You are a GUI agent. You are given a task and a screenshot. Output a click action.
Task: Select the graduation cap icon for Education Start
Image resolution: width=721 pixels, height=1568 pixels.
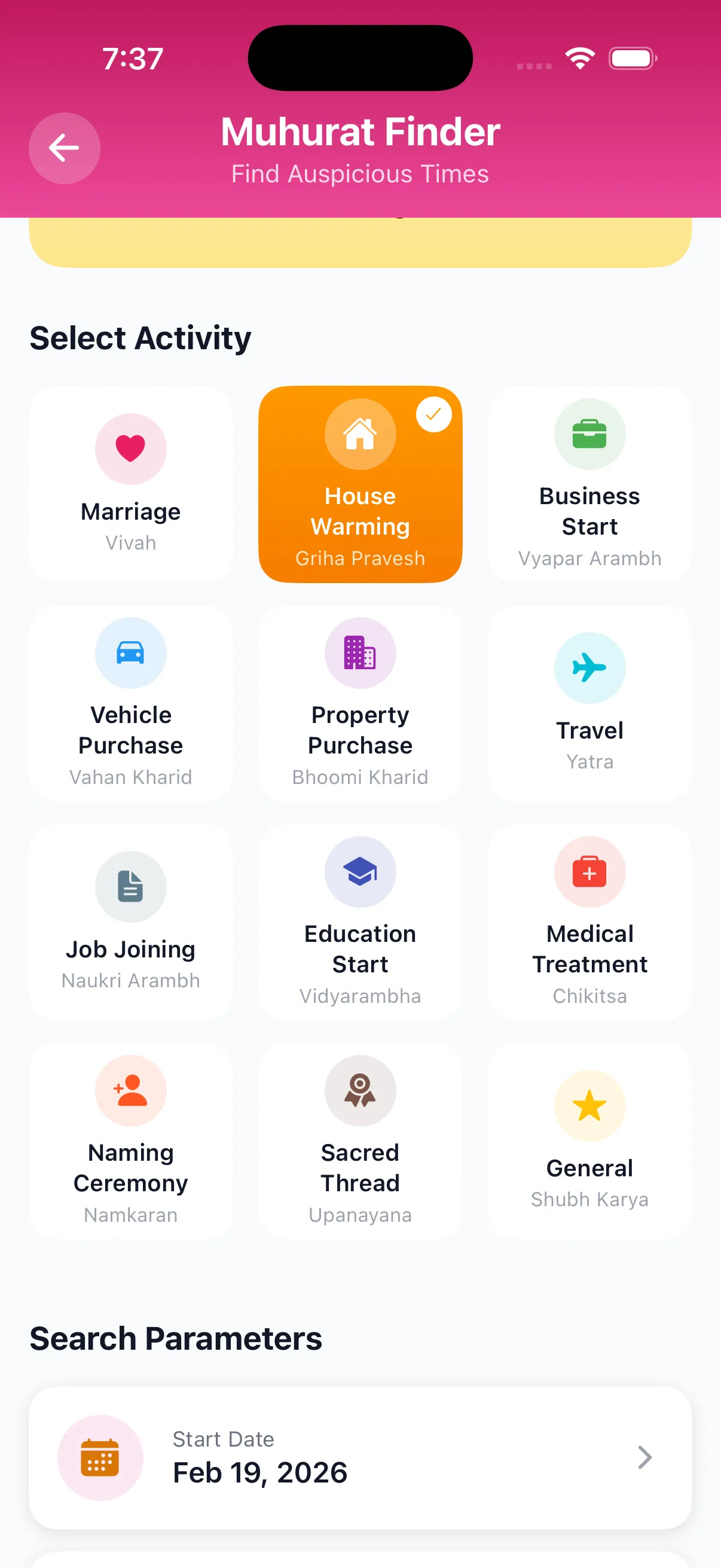pyautogui.click(x=360, y=872)
